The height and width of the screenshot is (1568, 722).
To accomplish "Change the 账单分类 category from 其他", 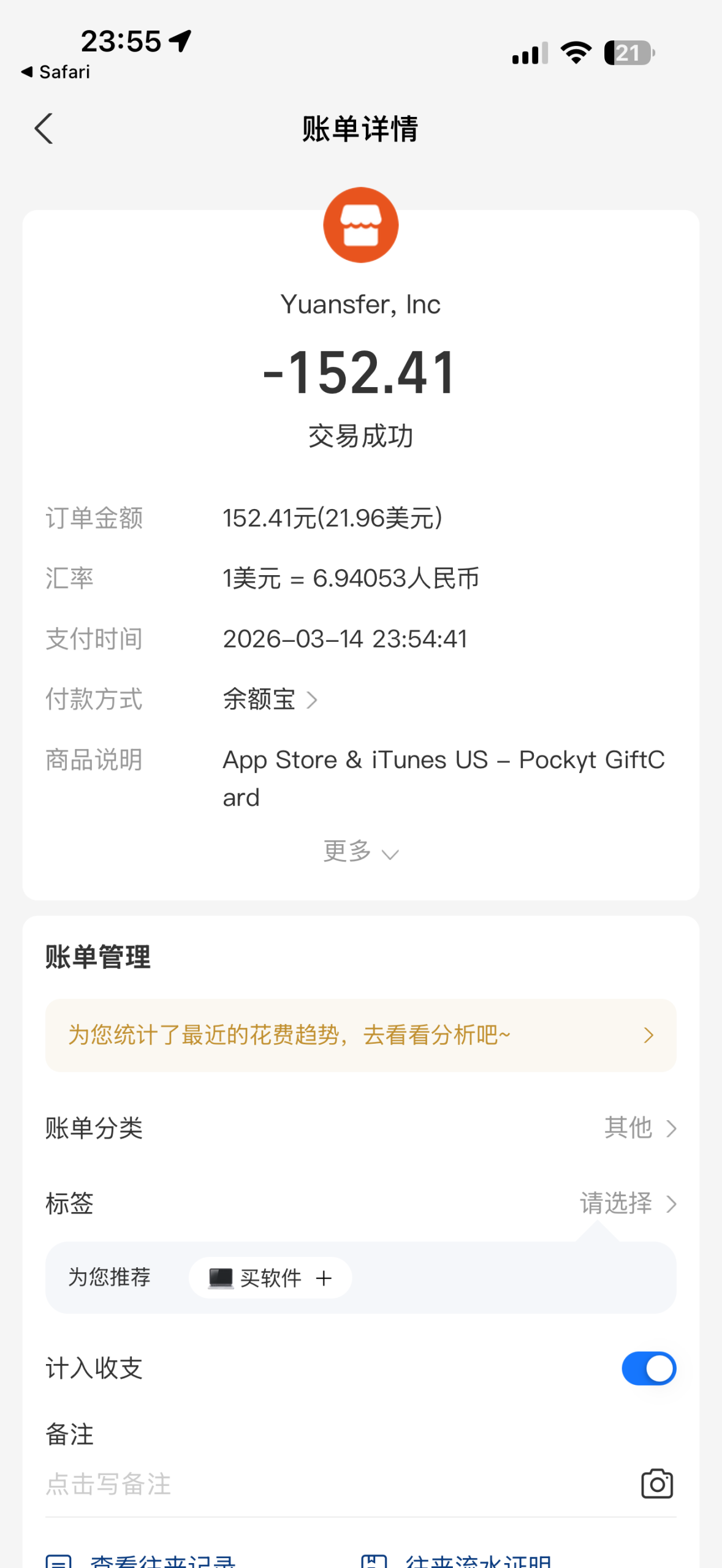I will [x=640, y=1128].
